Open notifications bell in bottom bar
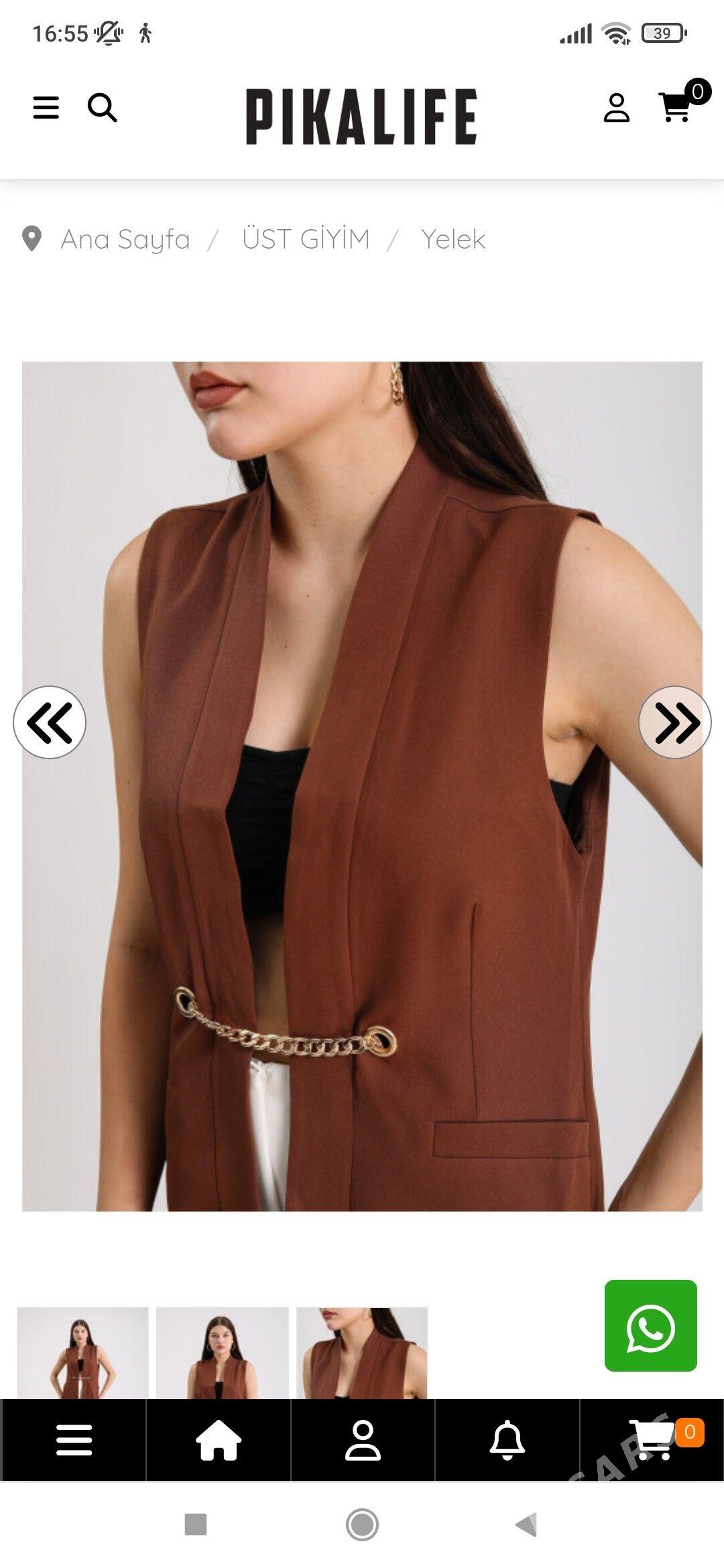This screenshot has width=724, height=1568. point(507,1440)
